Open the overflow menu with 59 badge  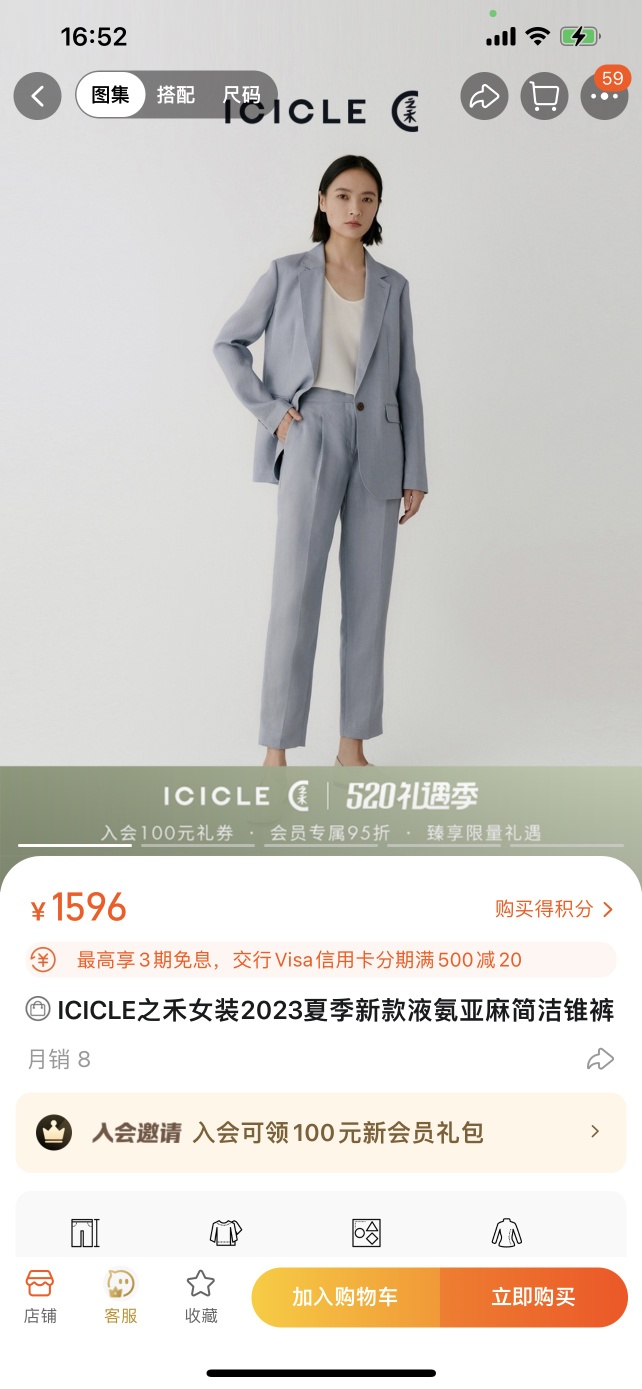(x=604, y=96)
